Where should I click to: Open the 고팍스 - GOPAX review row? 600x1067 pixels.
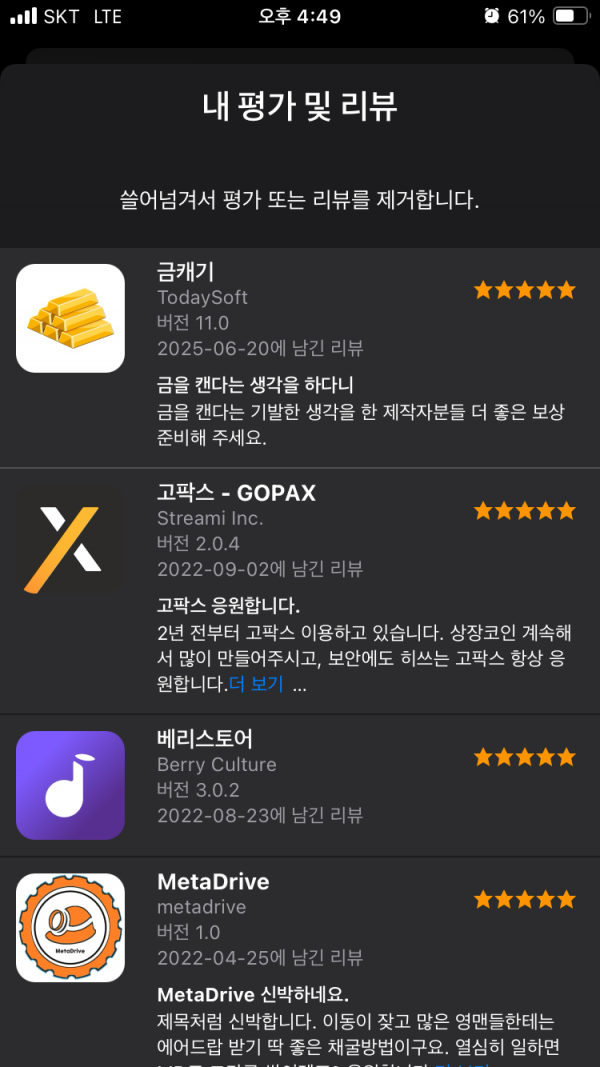(300, 591)
